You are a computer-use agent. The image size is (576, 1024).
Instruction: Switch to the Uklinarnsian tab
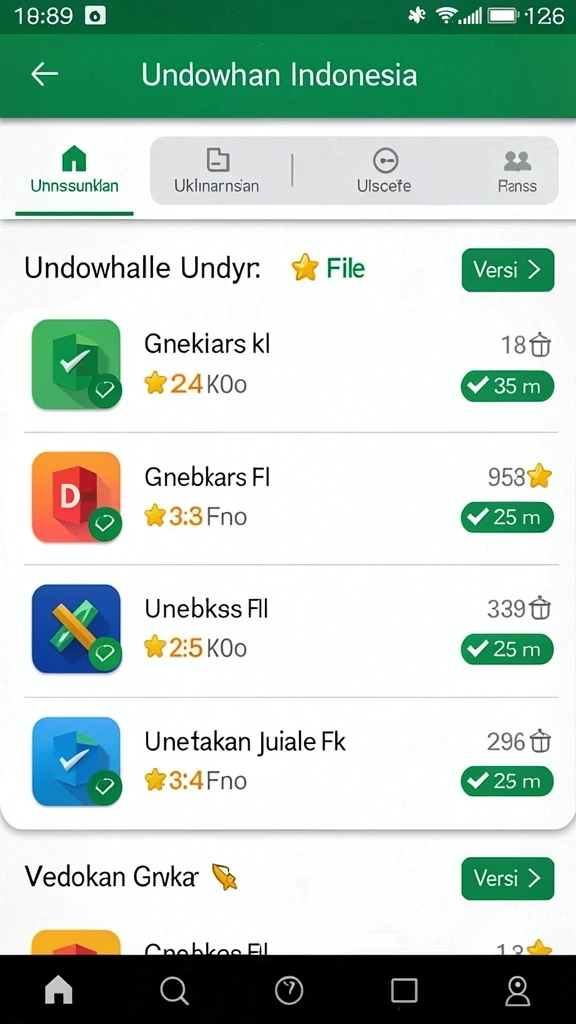pos(217,170)
